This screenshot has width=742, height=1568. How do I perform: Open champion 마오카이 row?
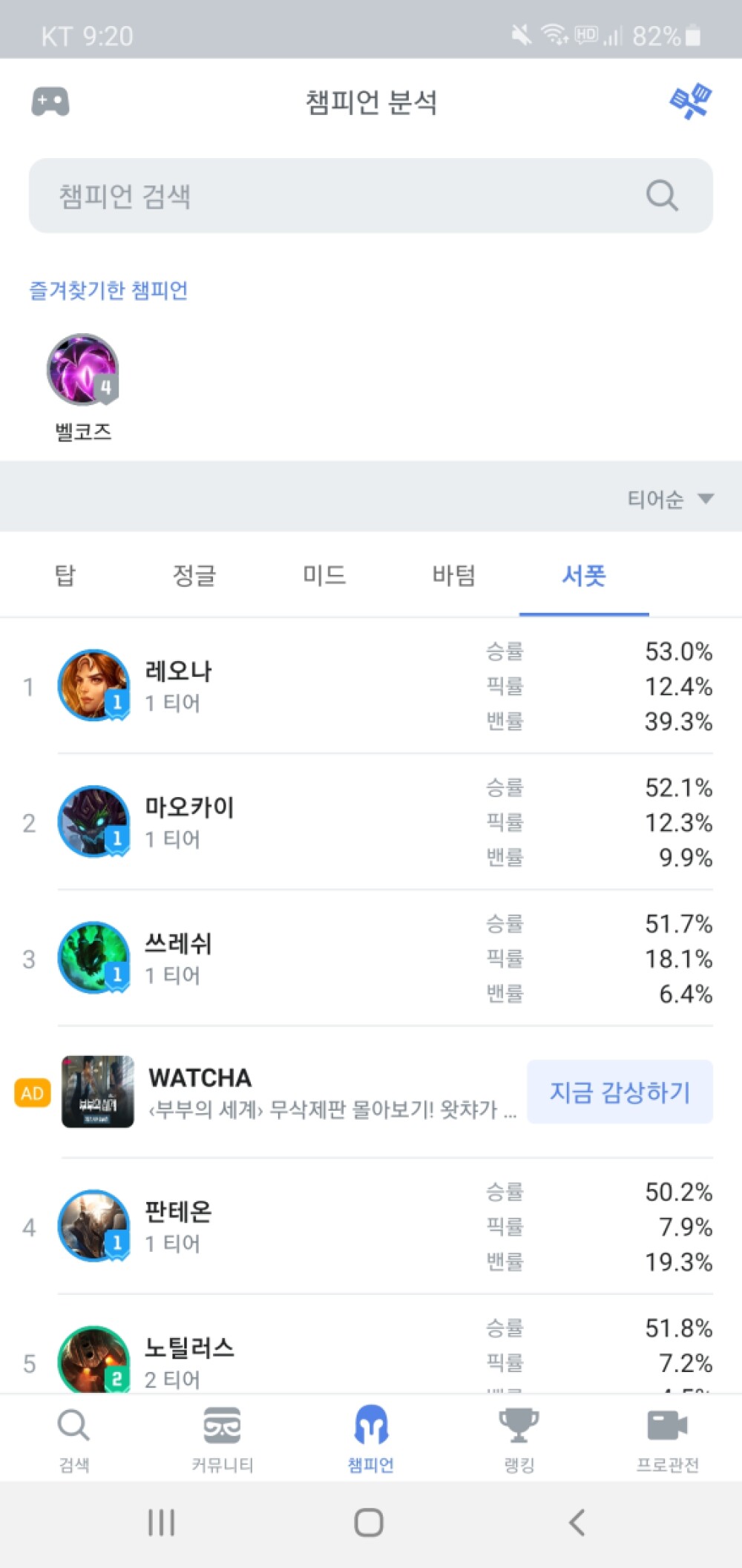point(371,822)
